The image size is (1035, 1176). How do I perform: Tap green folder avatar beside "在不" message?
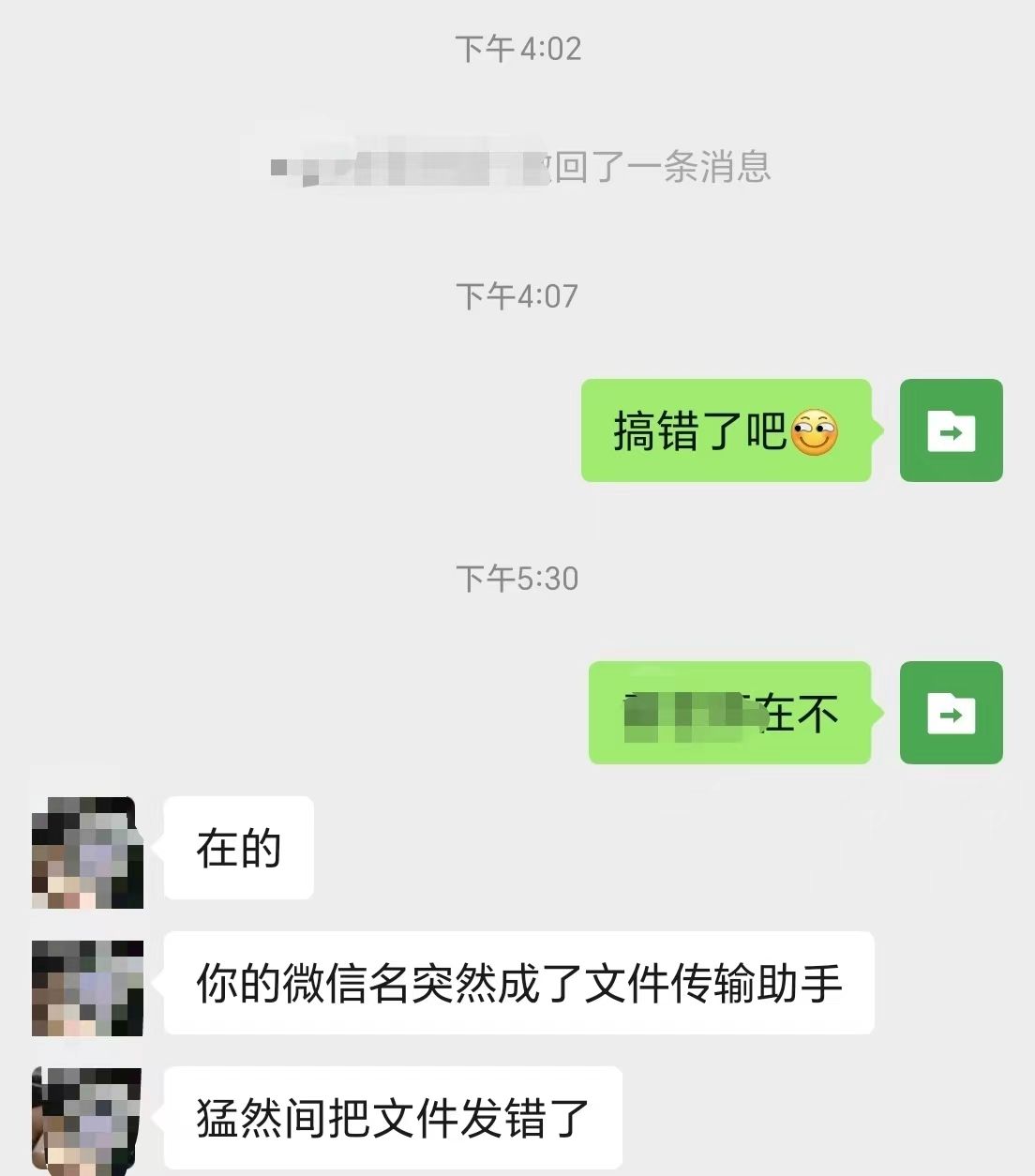951,713
